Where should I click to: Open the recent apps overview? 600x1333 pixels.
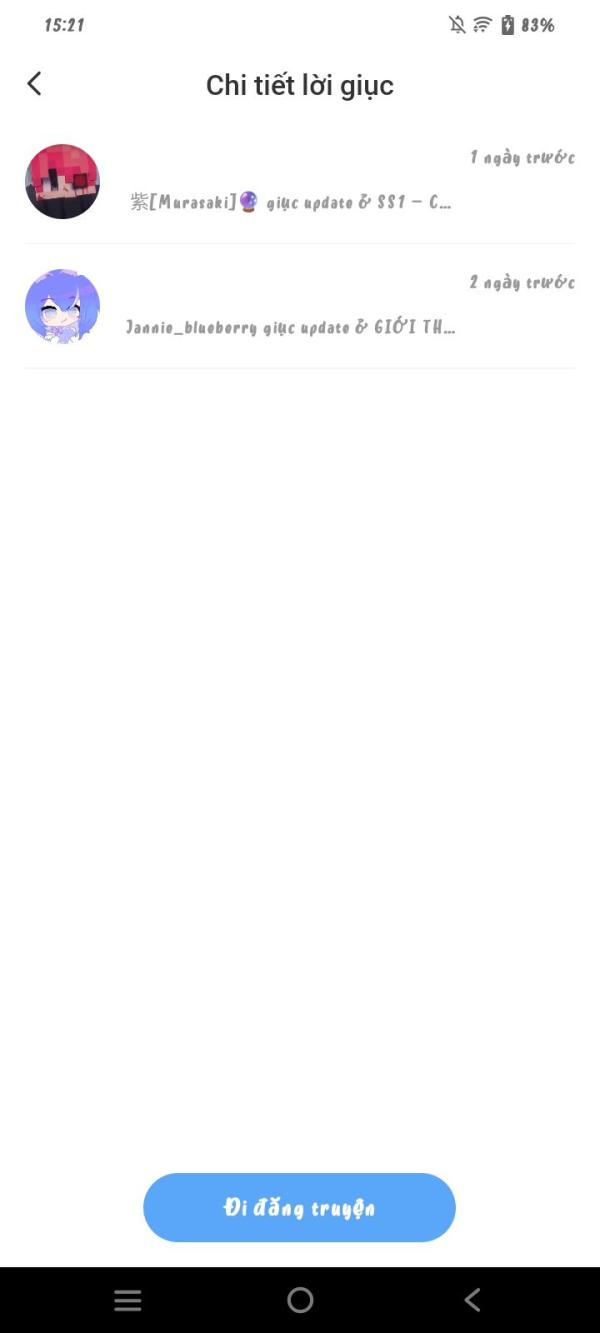[128, 1300]
